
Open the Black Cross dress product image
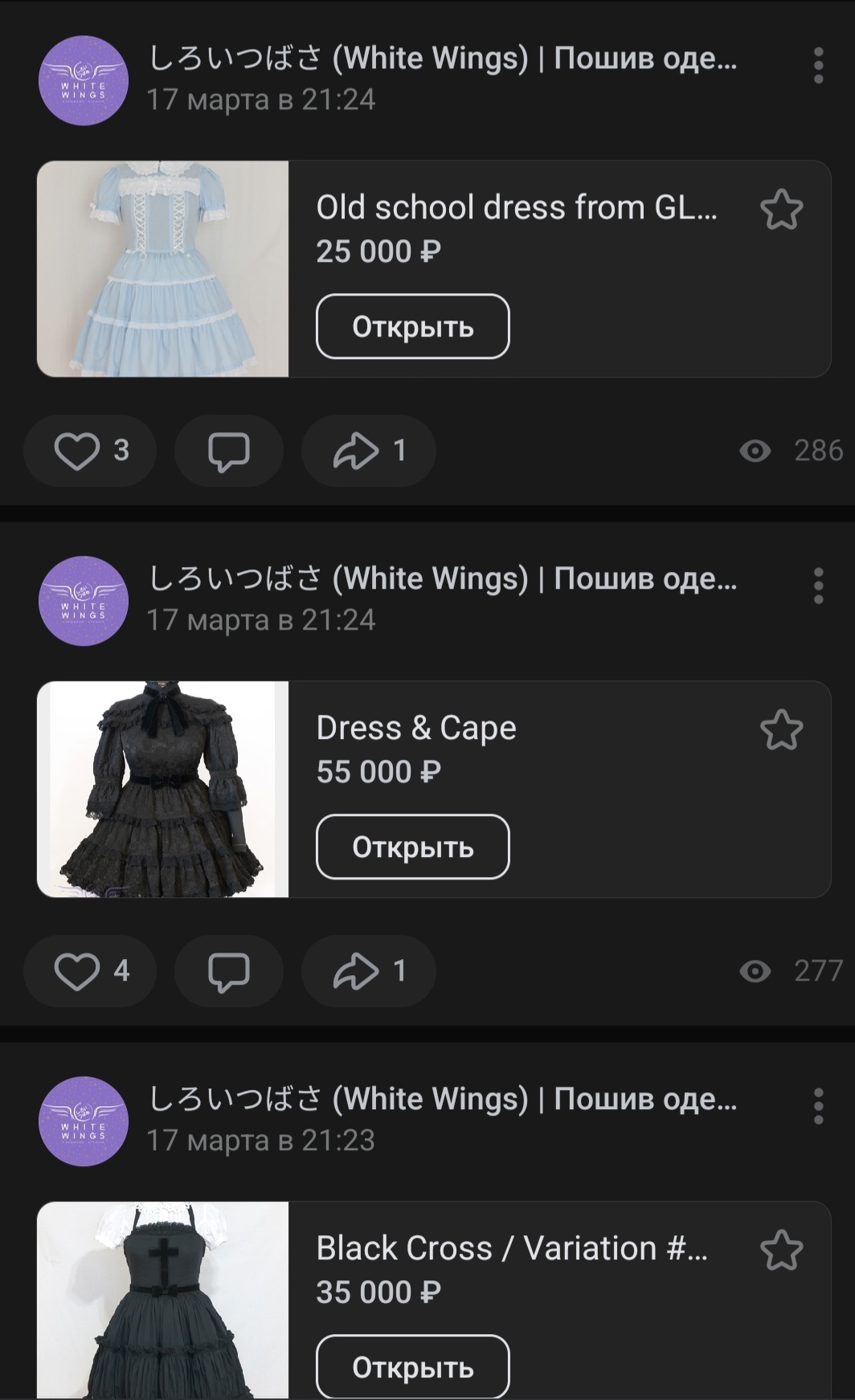[x=163, y=1301]
